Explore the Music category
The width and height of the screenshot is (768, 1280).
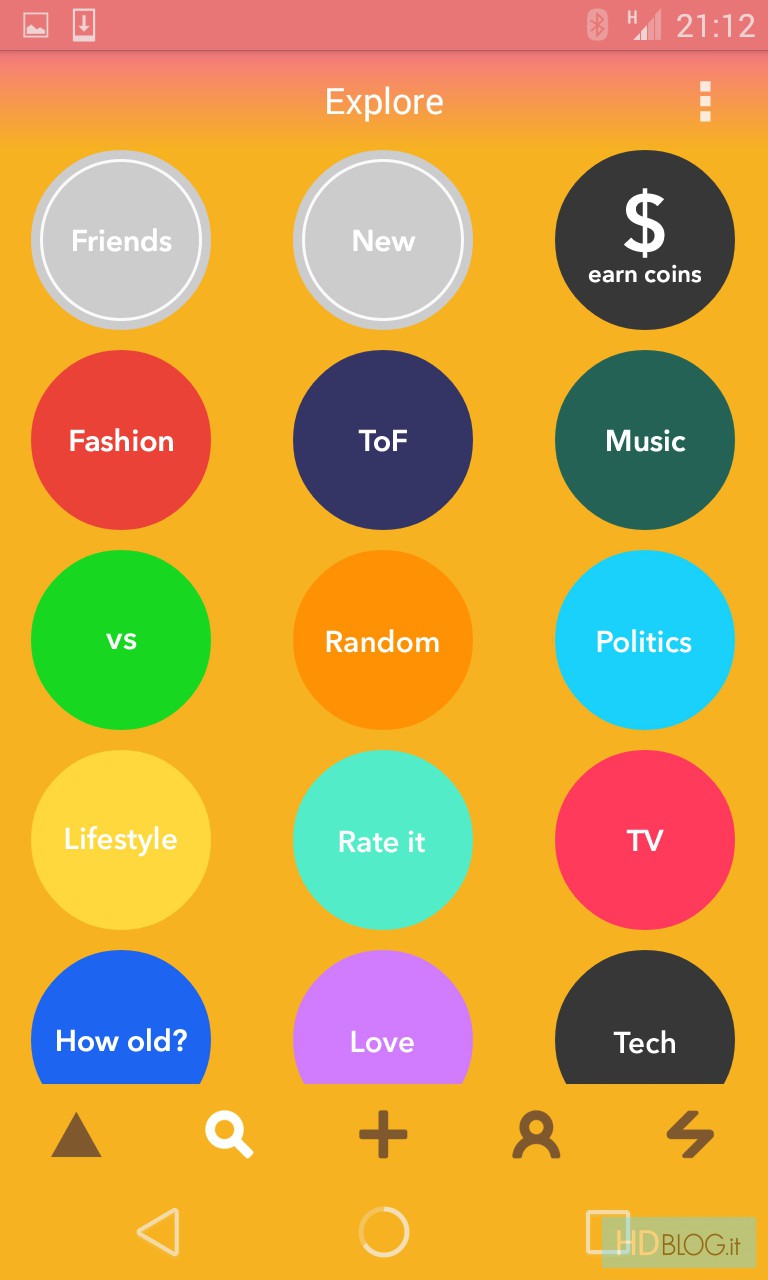(645, 440)
